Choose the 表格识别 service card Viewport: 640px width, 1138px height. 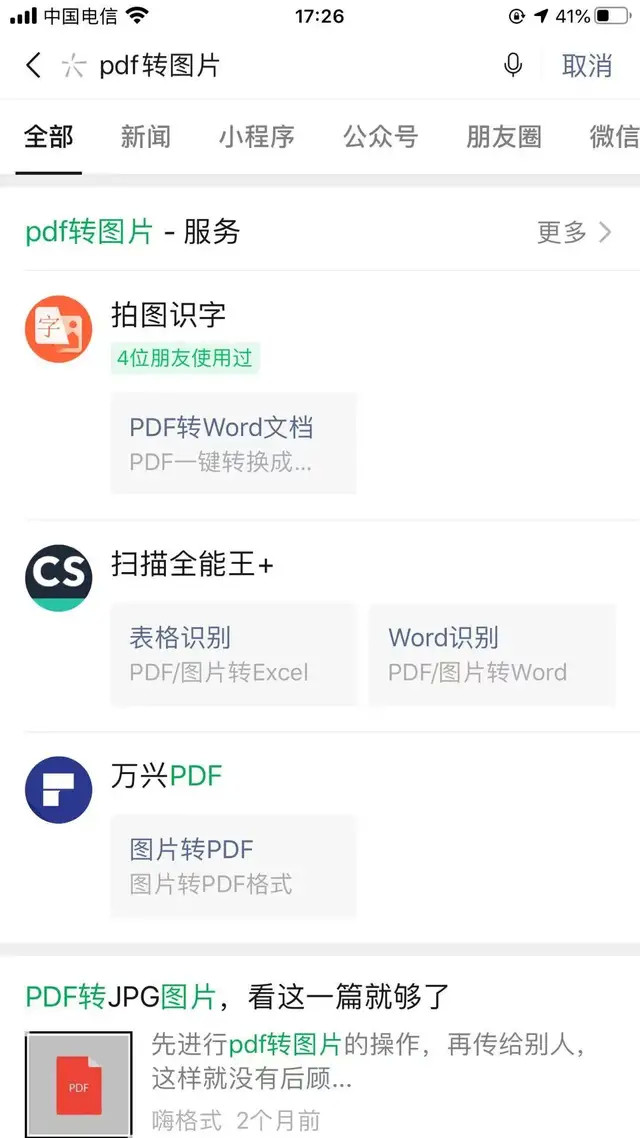coord(233,654)
